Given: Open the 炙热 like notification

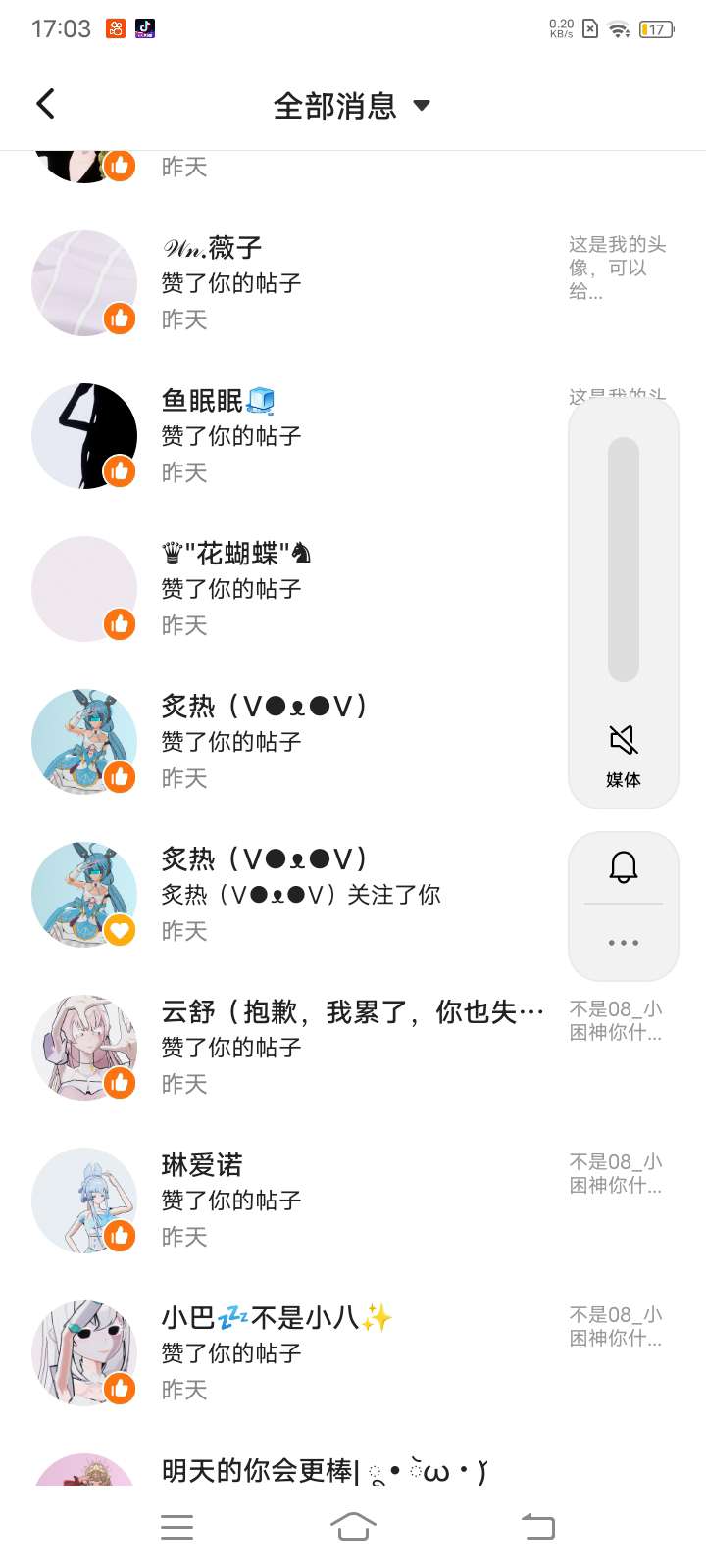Looking at the screenshot, I should coord(294,742).
